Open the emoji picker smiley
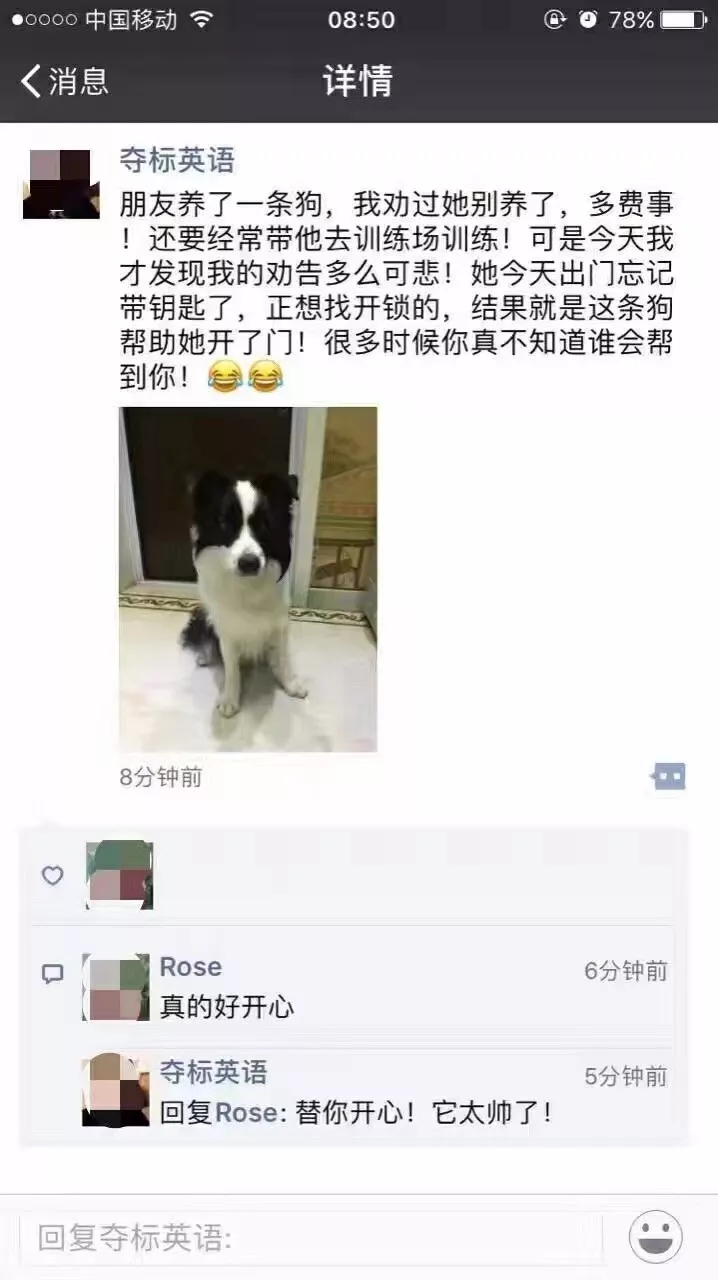The image size is (718, 1280). tap(655, 1236)
